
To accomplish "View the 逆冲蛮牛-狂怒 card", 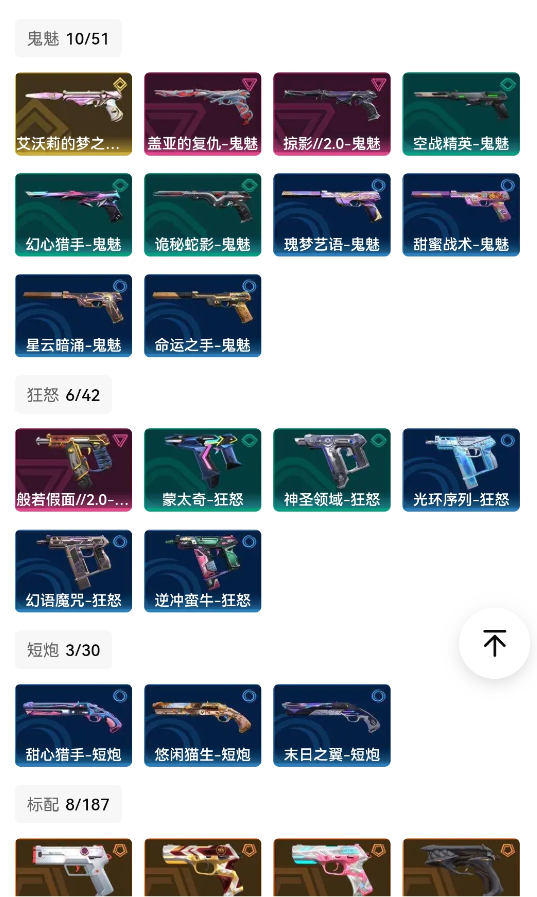I will 202,571.
